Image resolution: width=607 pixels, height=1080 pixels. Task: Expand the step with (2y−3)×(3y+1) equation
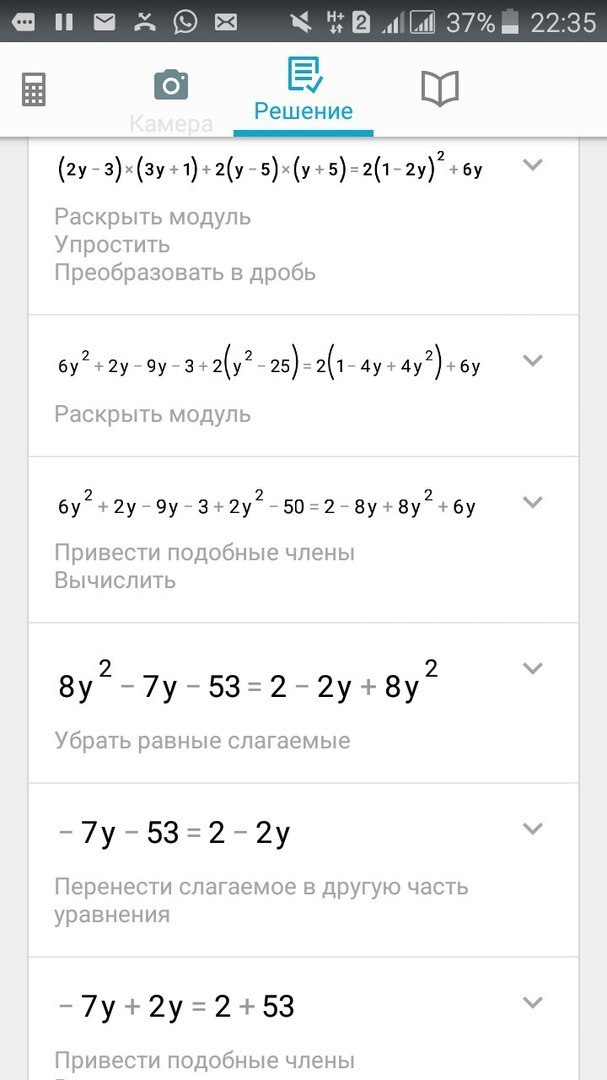[533, 165]
